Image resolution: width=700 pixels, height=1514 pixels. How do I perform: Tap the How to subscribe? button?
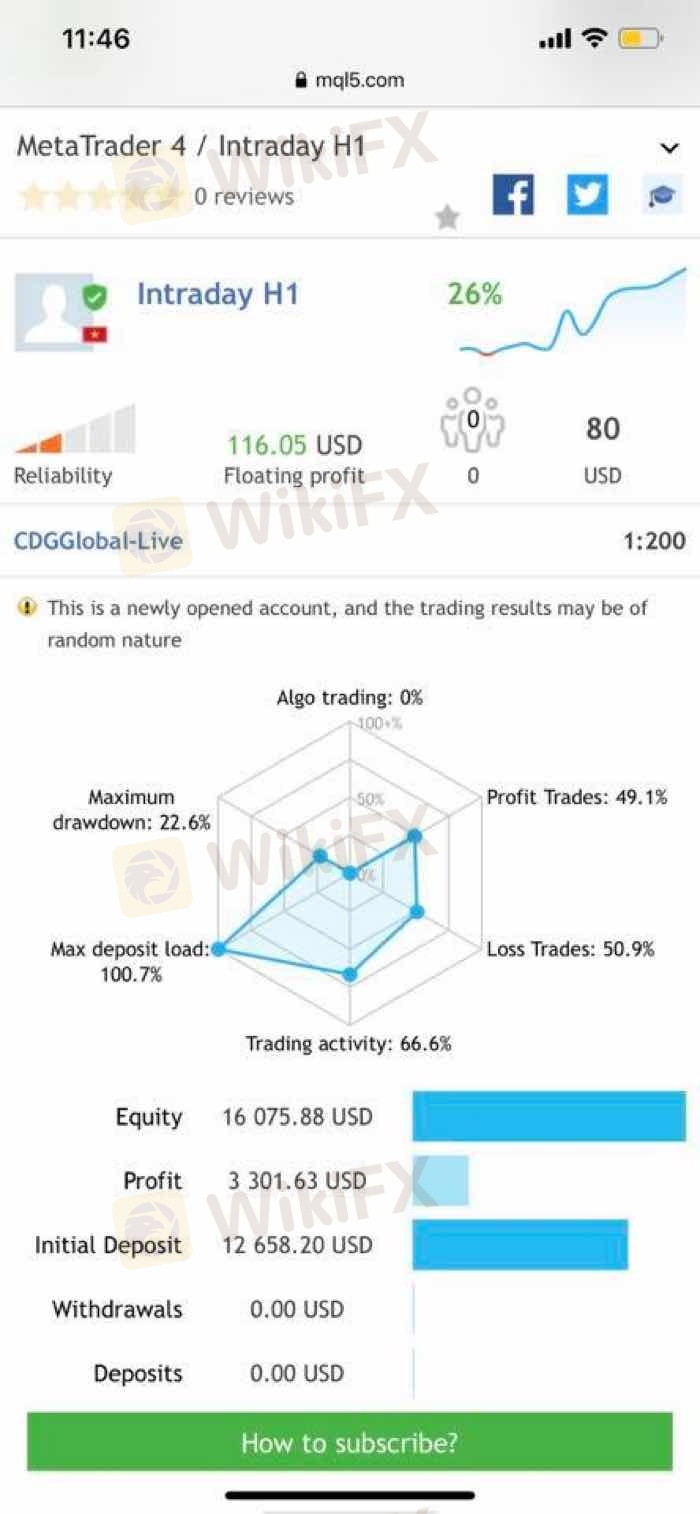coord(349,1442)
